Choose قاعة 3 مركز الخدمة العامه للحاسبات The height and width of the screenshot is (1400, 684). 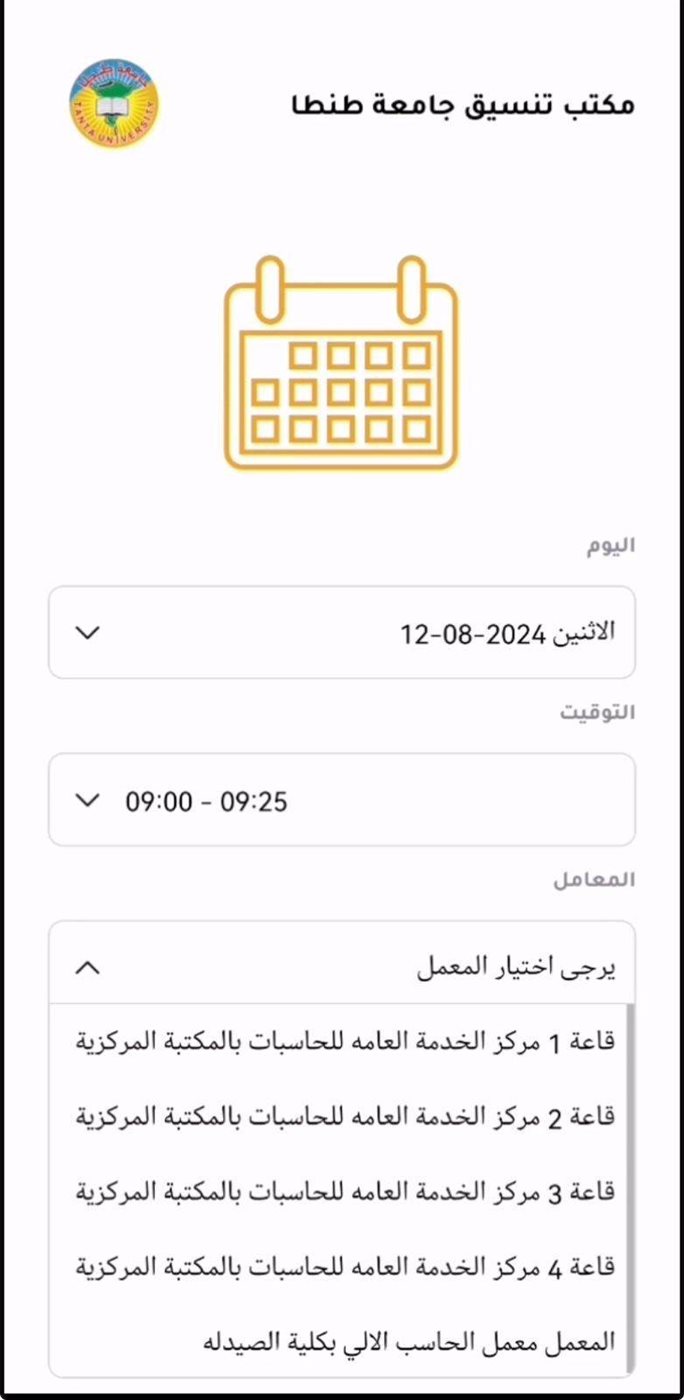click(x=345, y=1191)
